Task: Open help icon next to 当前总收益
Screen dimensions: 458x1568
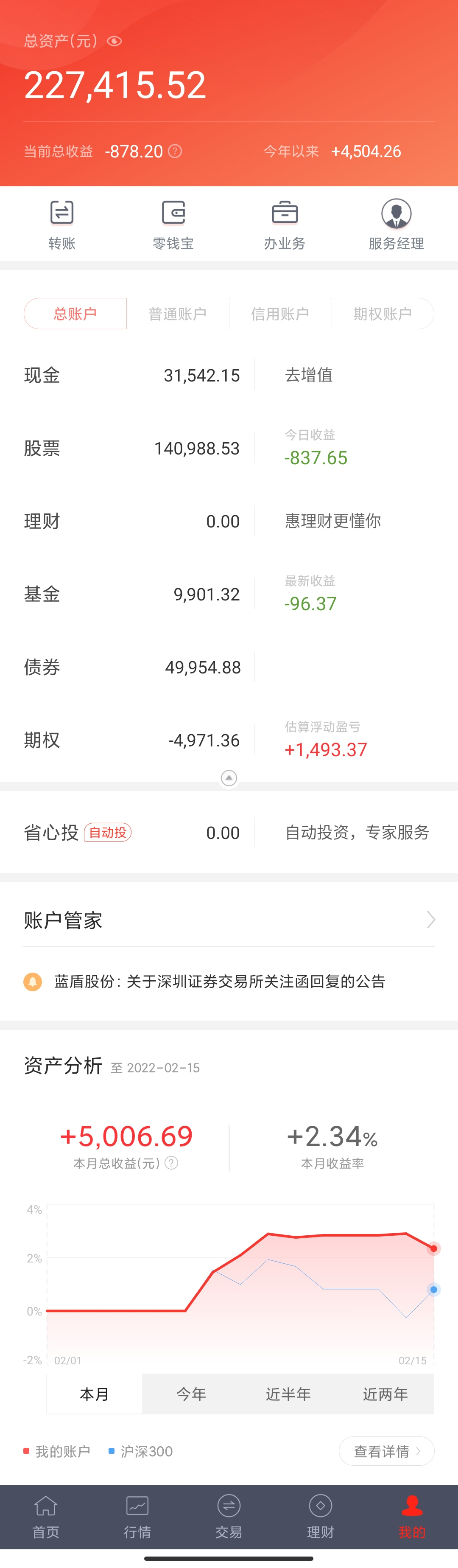Action: click(x=175, y=151)
